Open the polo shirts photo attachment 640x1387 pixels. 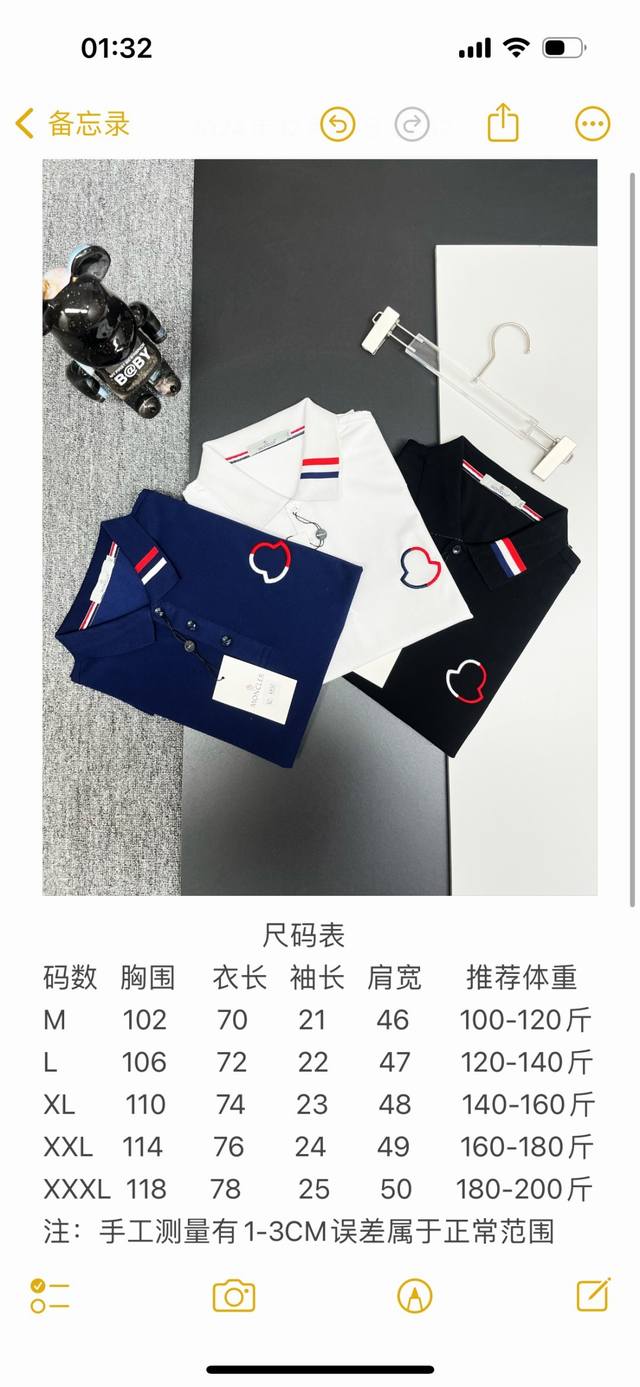coord(320,527)
